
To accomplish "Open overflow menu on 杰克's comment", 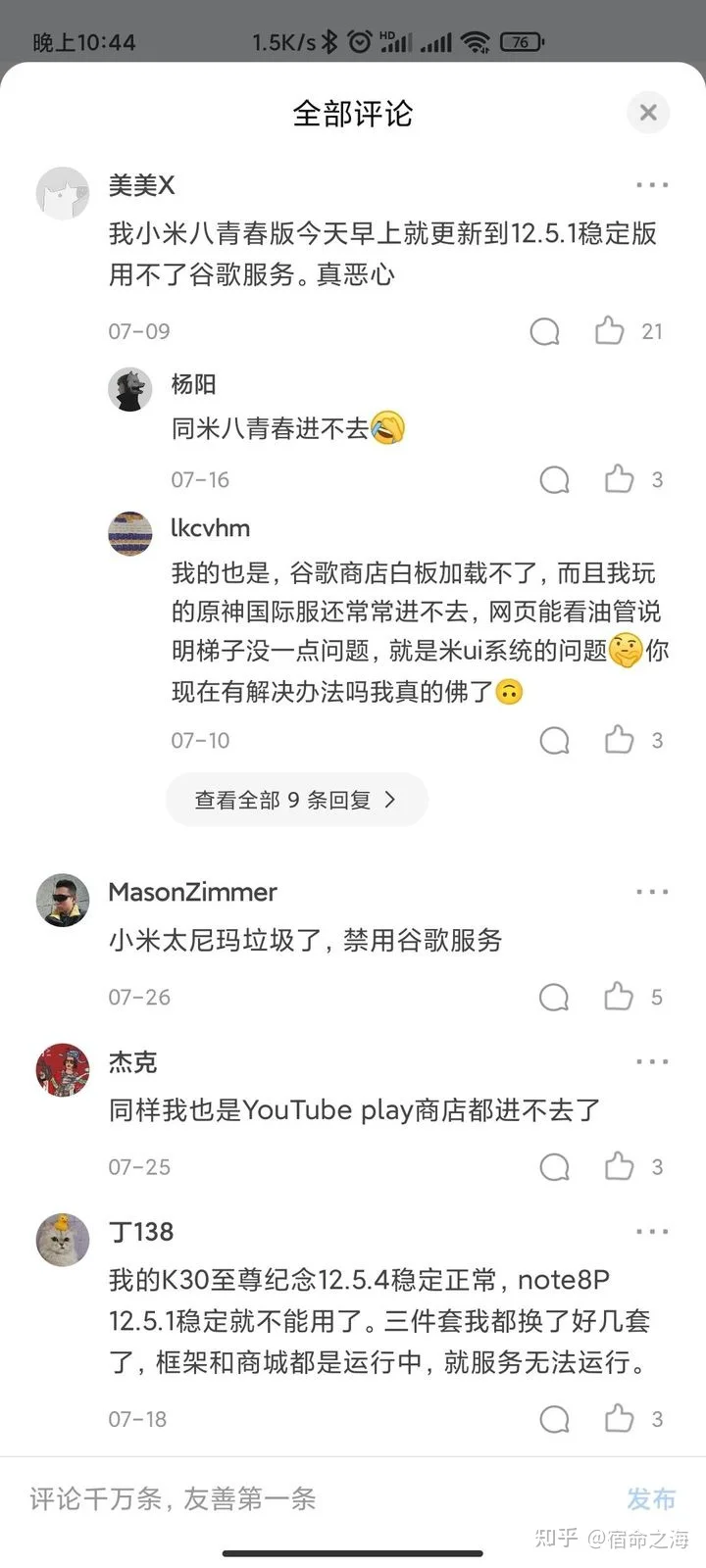I will 651,1061.
